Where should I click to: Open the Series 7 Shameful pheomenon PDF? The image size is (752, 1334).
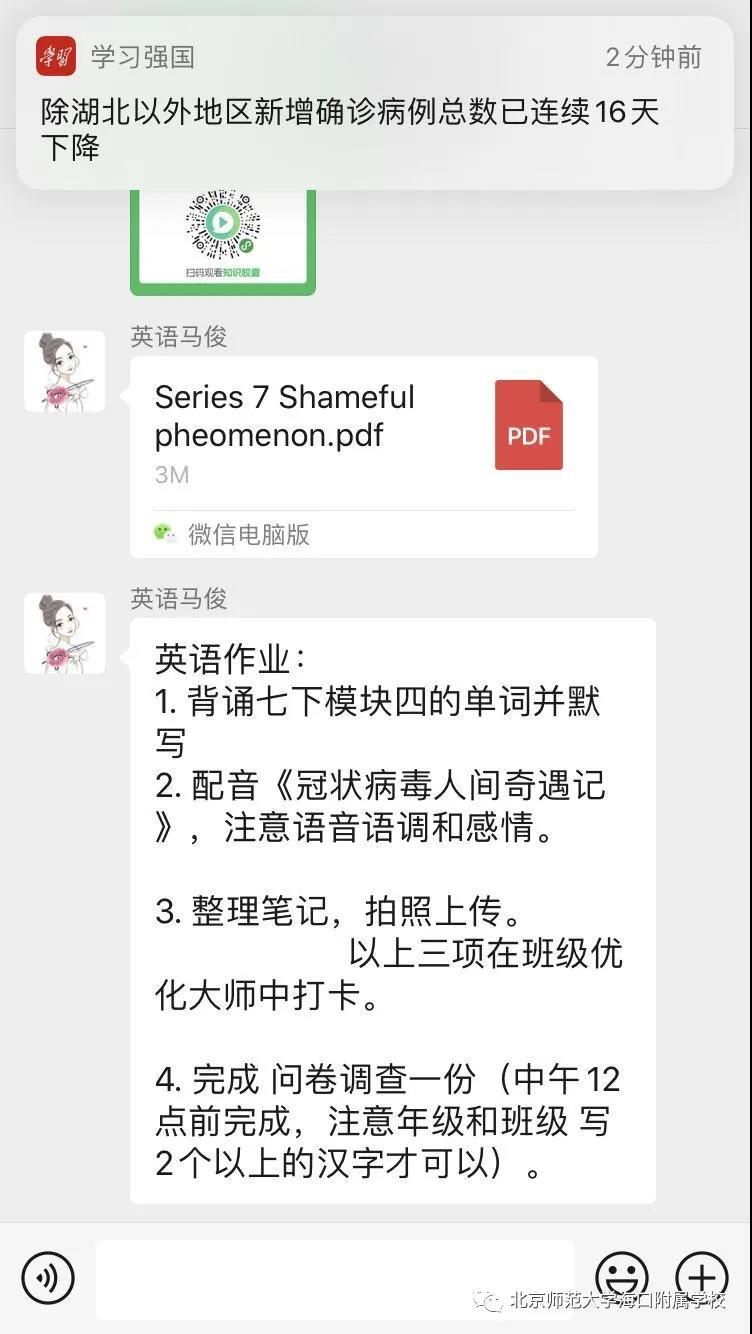pyautogui.click(x=363, y=455)
